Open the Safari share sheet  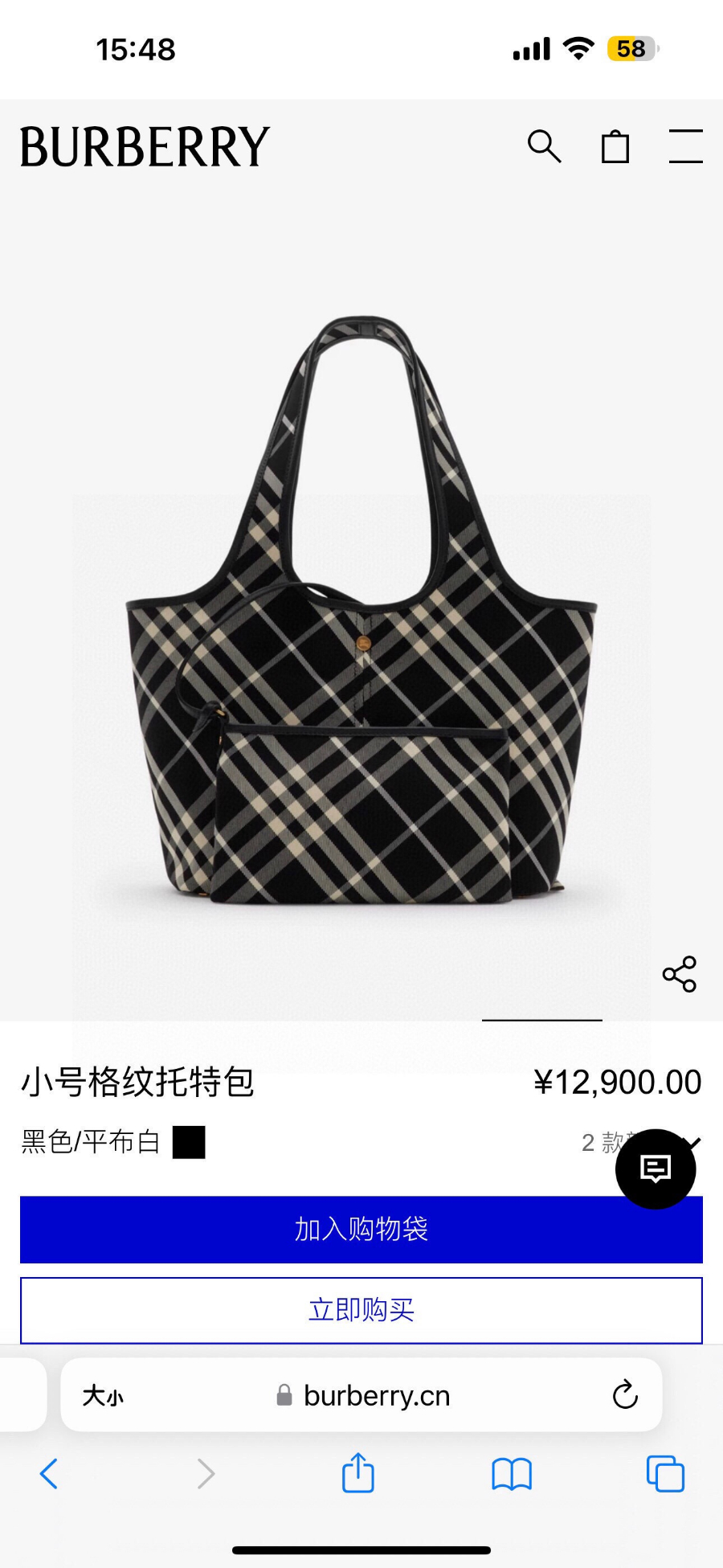point(358,1473)
